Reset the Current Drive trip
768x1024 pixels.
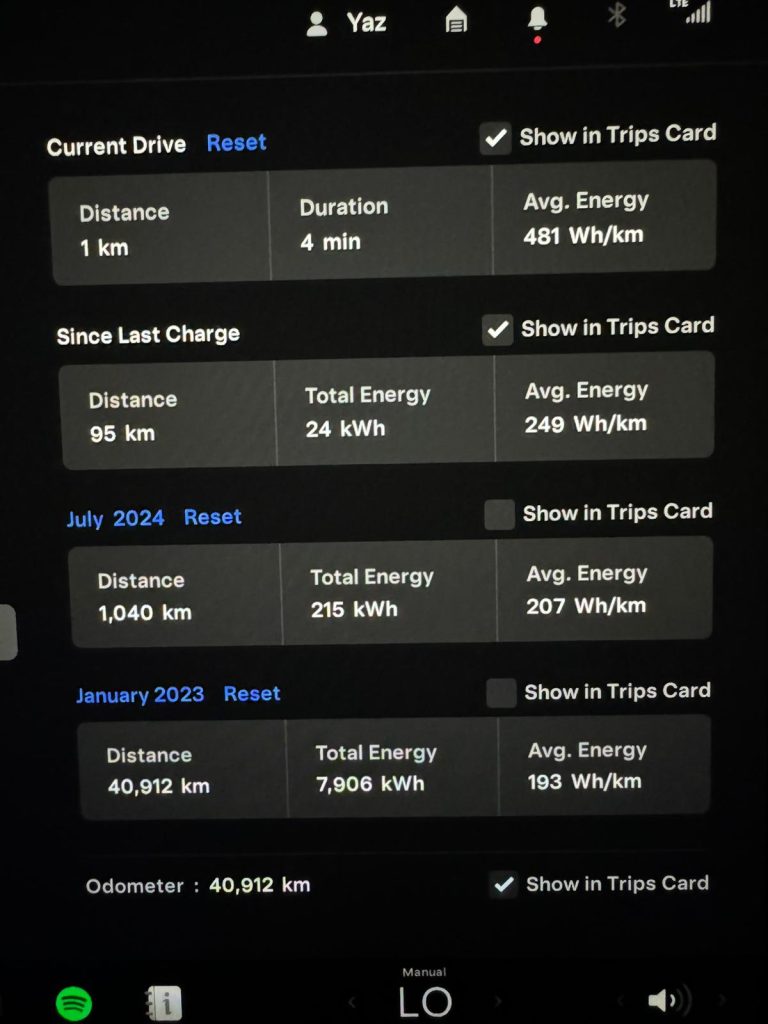pyautogui.click(x=236, y=142)
